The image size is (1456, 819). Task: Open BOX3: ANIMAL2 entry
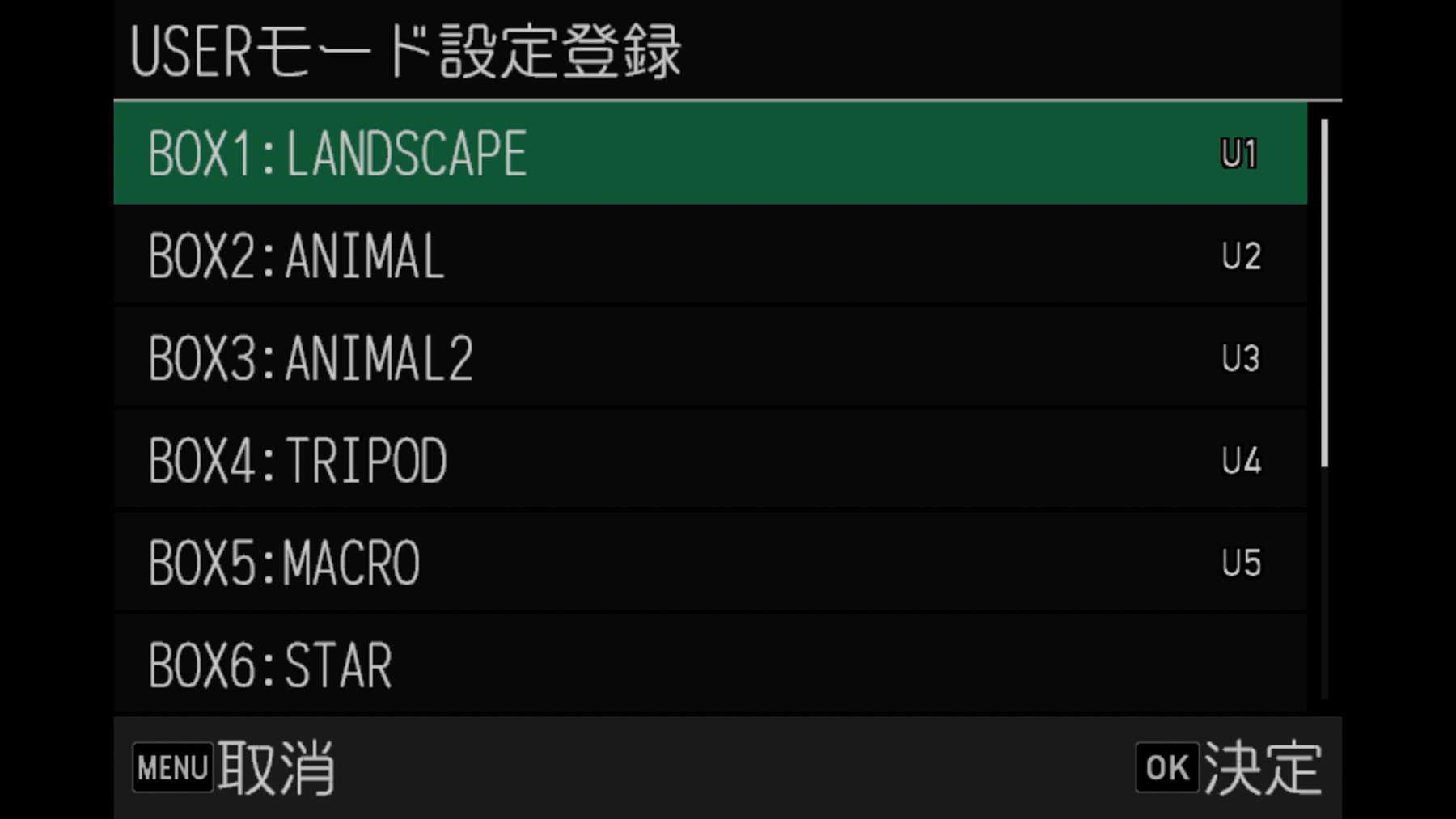(x=709, y=357)
